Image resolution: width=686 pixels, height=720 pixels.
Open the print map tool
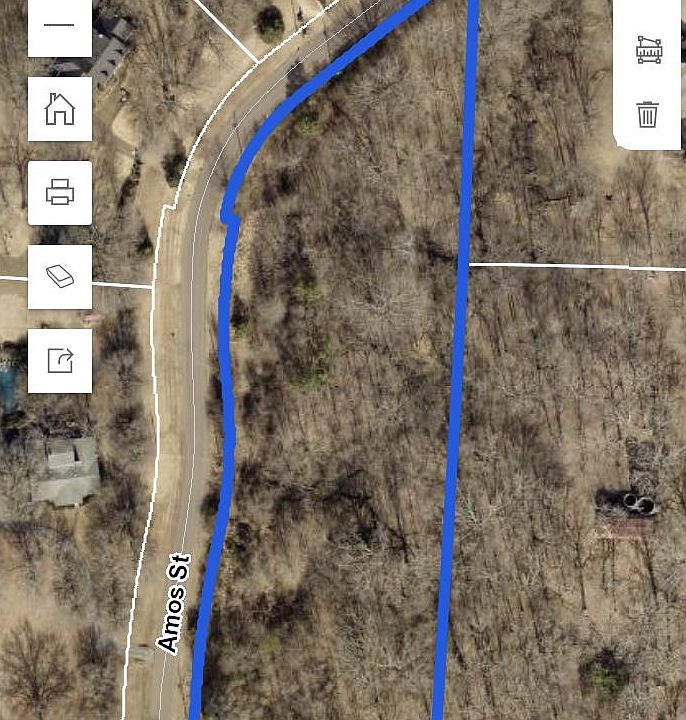pyautogui.click(x=60, y=192)
